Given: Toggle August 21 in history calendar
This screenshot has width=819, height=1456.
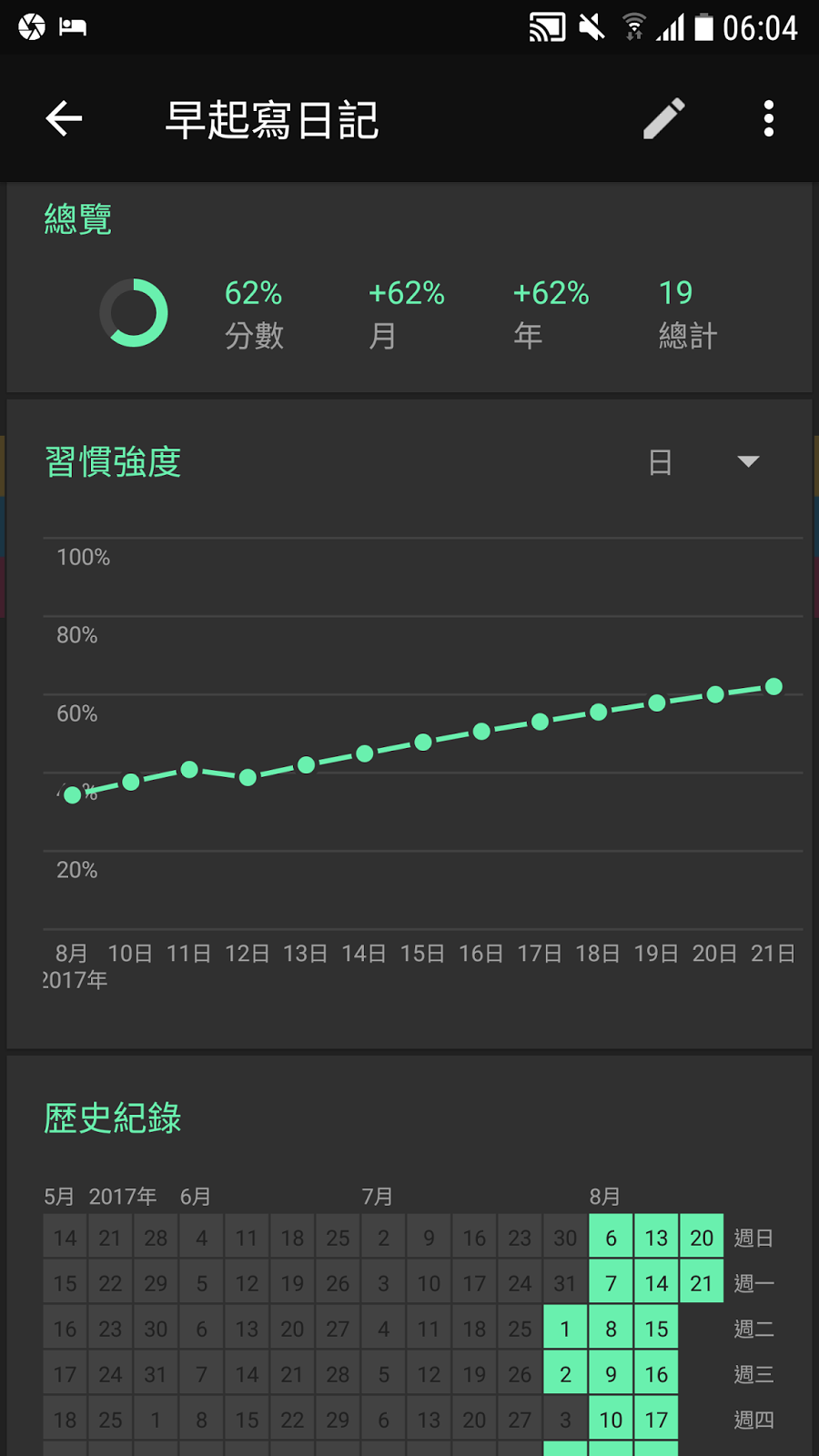Looking at the screenshot, I should pos(702,1283).
